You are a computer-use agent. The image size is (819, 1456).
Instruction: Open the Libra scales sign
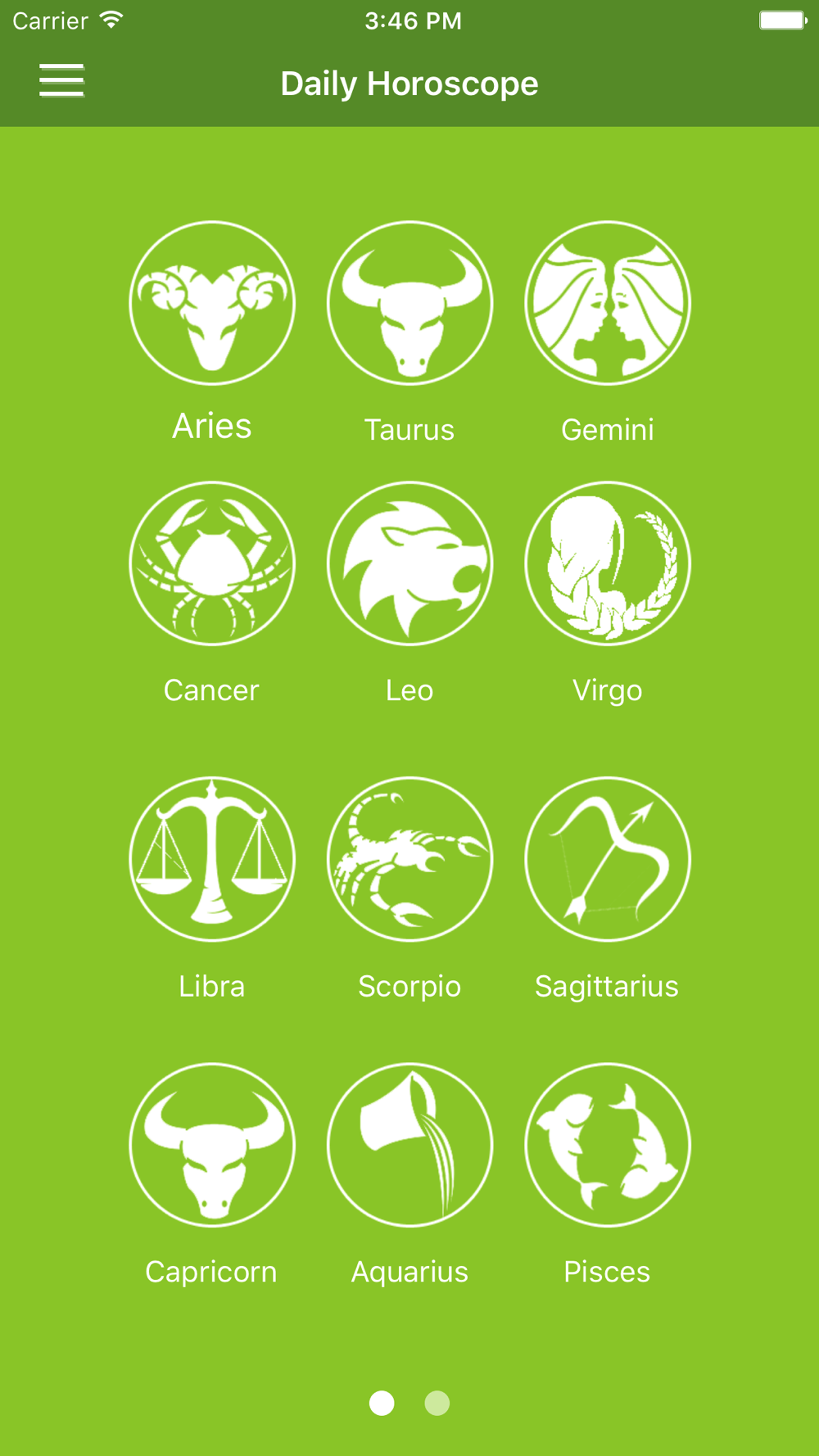(212, 859)
